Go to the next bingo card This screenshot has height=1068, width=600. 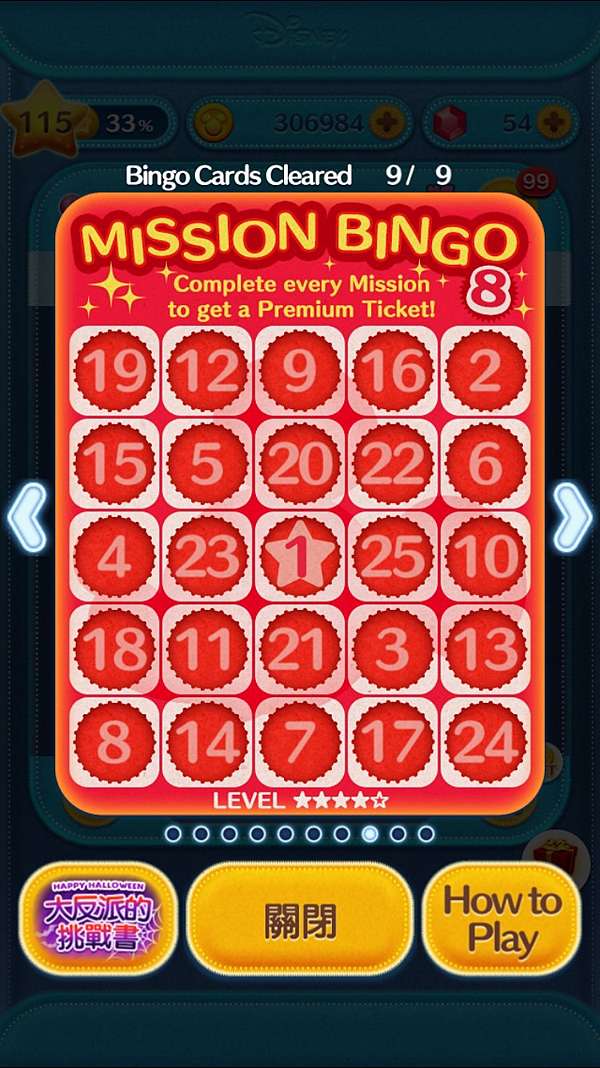[x=572, y=517]
